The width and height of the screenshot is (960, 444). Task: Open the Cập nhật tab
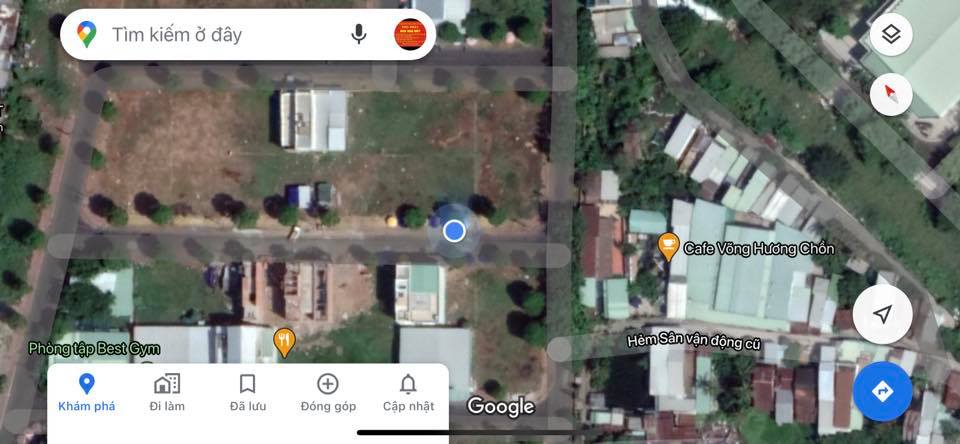click(408, 392)
